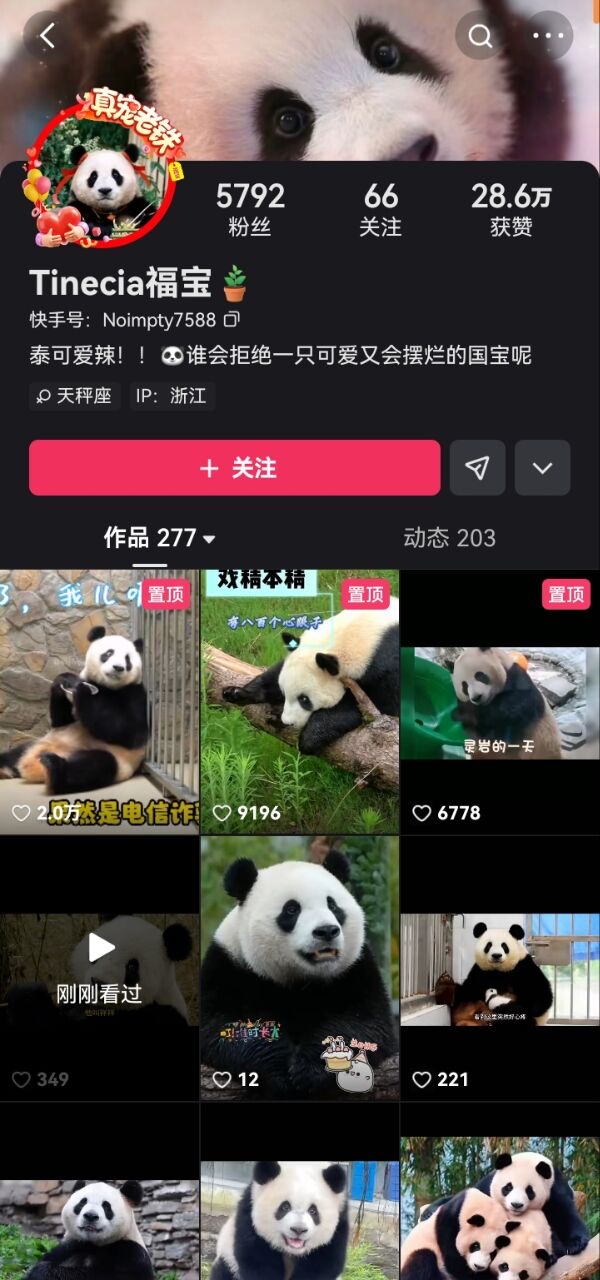Open the three-dot overflow menu
600x1280 pixels.
(548, 36)
